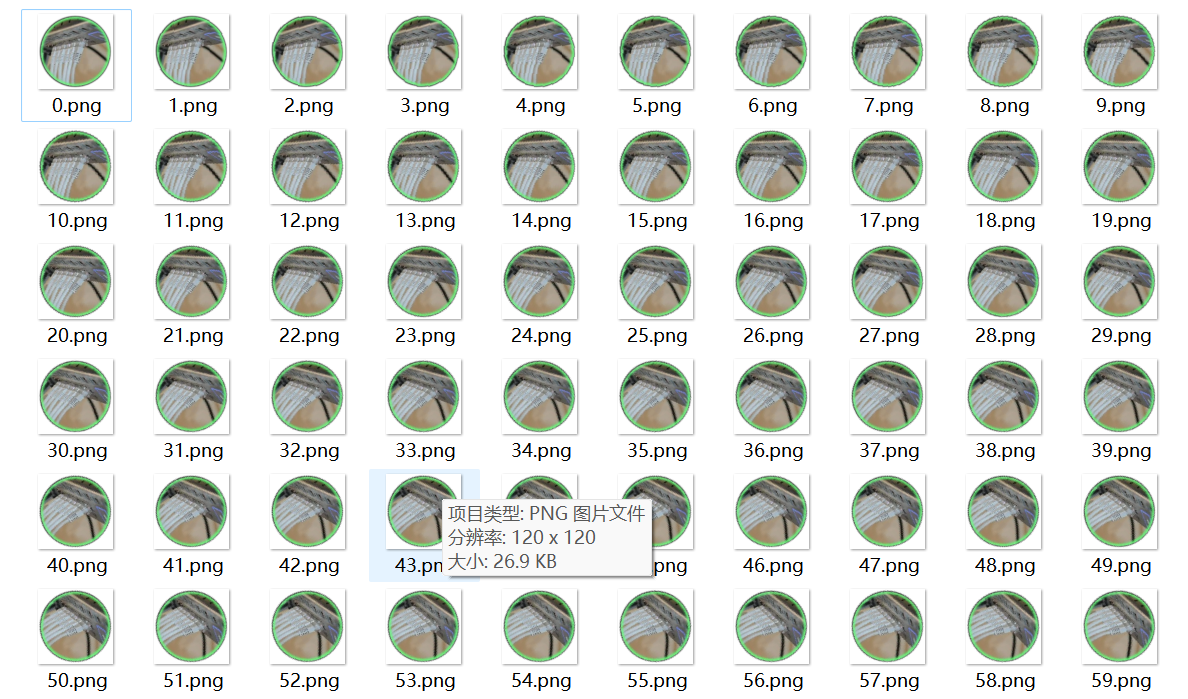Image resolution: width=1188 pixels, height=699 pixels.
Task: Open the file 59.png
Action: 1120,627
